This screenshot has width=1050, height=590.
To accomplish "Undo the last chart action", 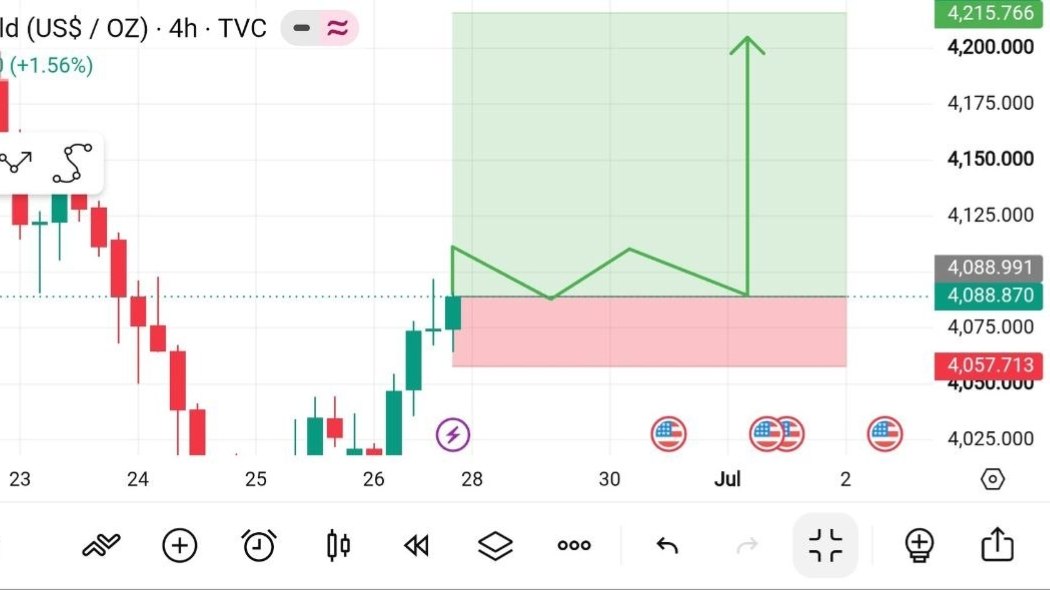I will [667, 546].
